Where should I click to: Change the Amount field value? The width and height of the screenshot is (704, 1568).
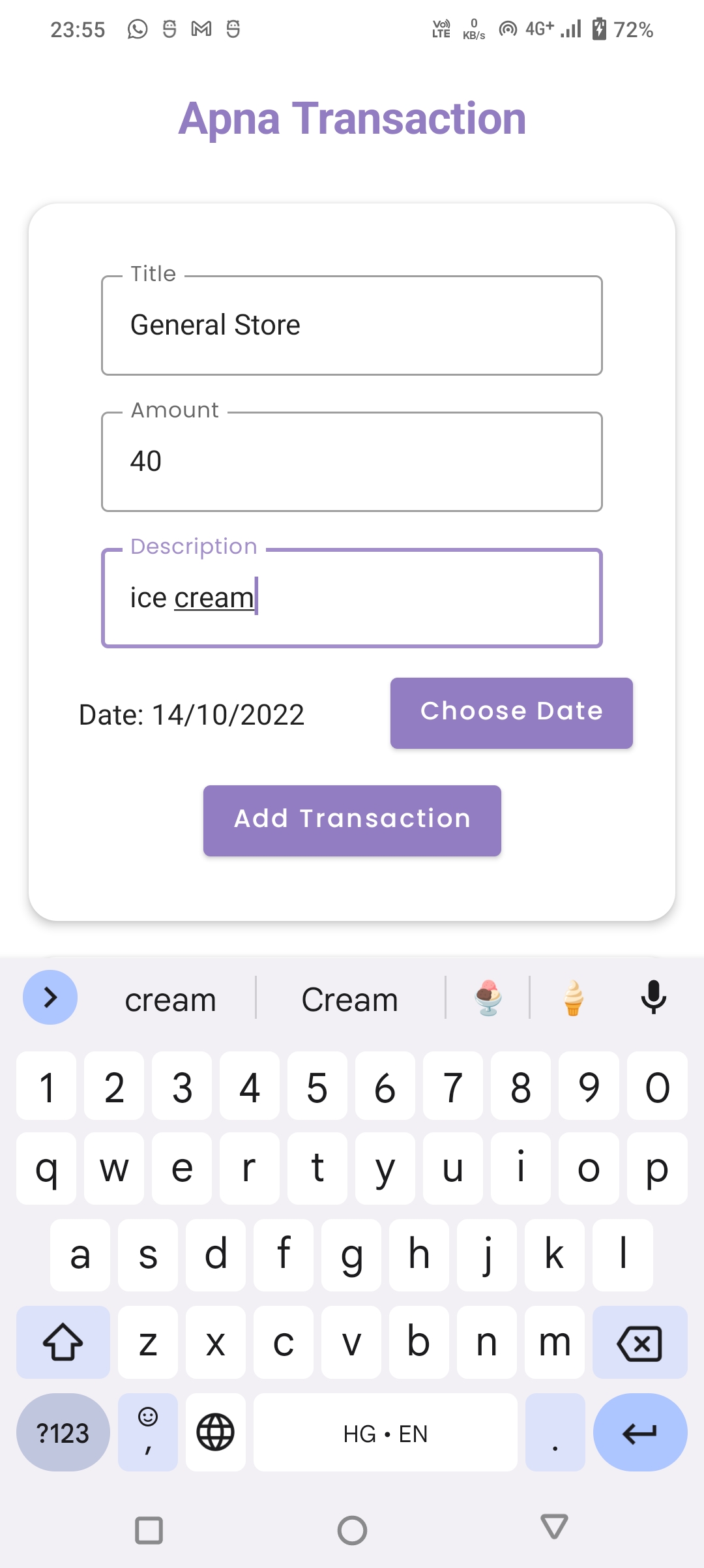tap(352, 462)
